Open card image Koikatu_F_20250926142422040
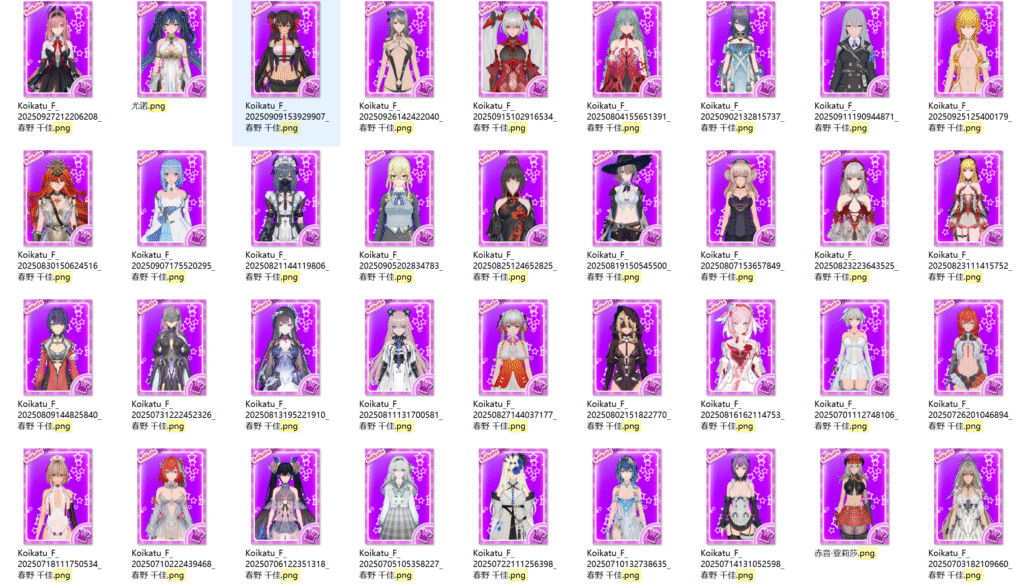 (x=399, y=50)
